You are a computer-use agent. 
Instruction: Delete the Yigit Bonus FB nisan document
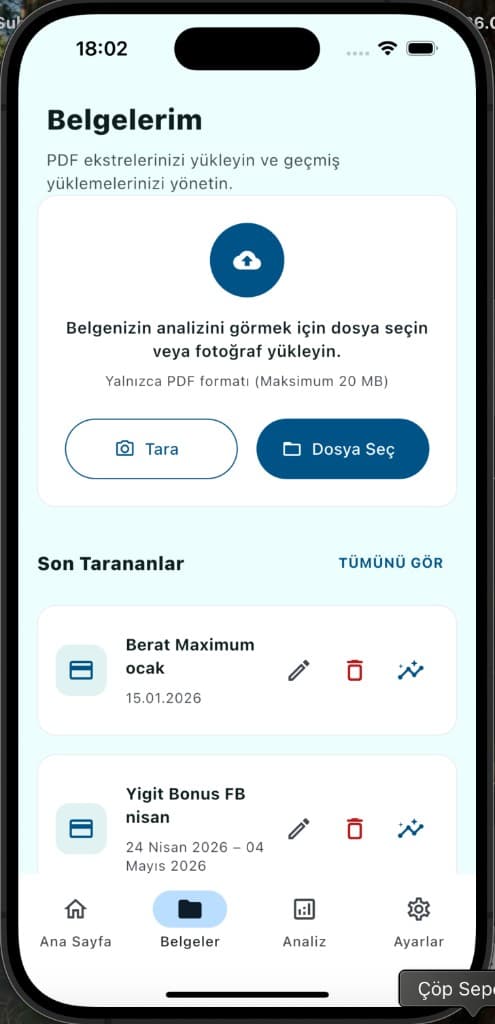point(355,829)
